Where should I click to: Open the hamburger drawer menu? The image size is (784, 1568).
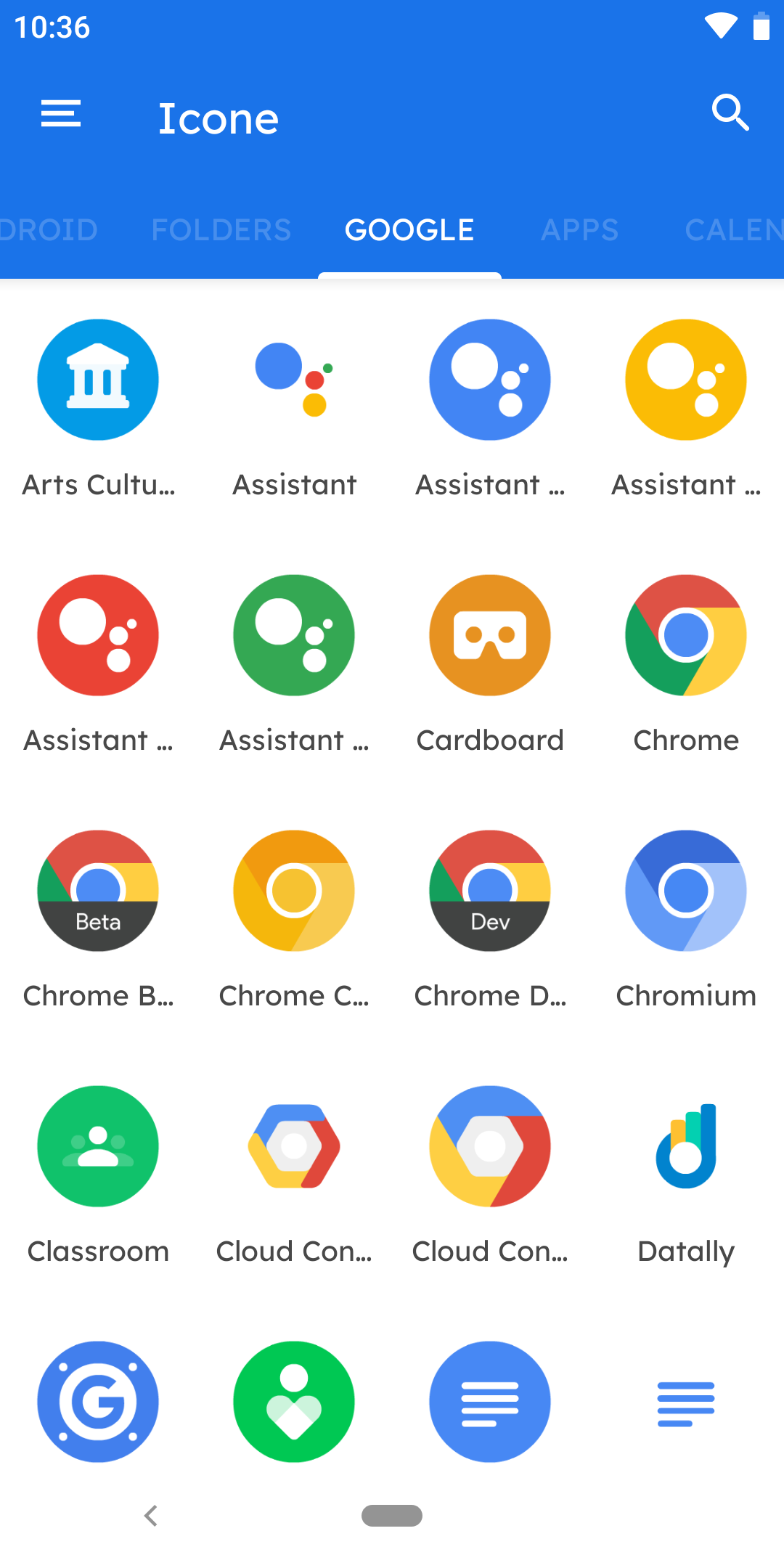click(61, 114)
